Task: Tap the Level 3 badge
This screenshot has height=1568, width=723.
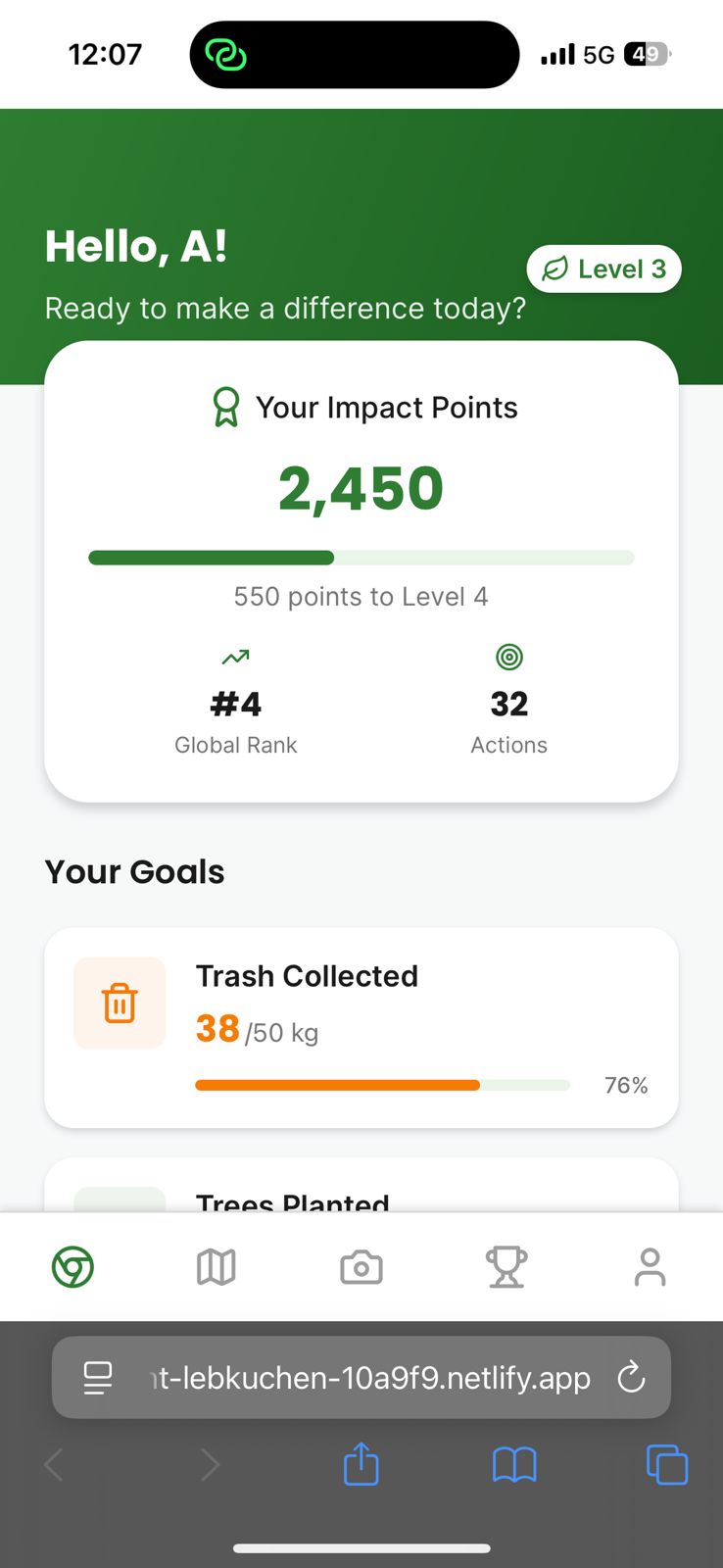Action: pyautogui.click(x=603, y=269)
